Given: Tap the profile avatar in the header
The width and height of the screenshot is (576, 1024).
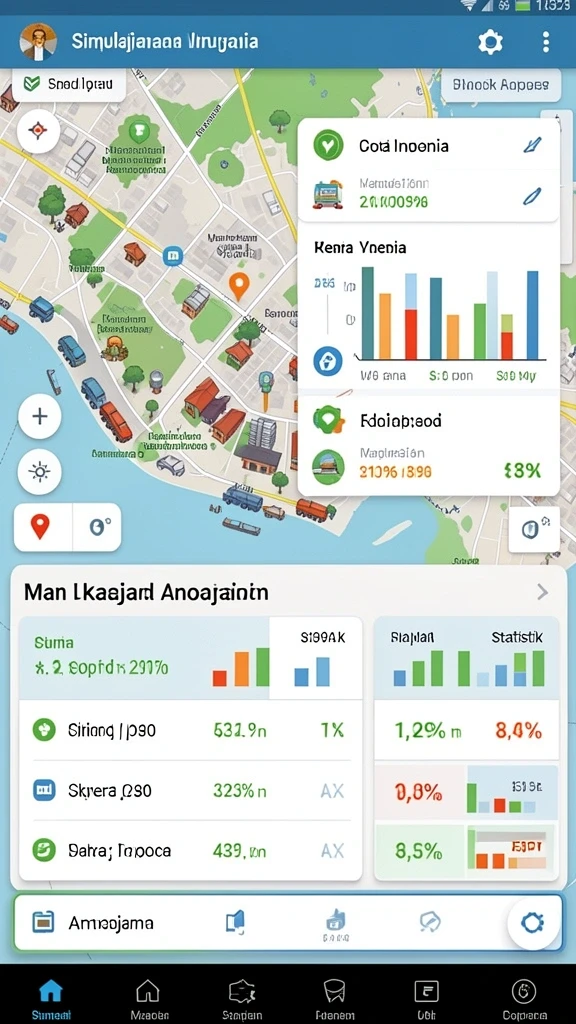Looking at the screenshot, I should (x=38, y=42).
